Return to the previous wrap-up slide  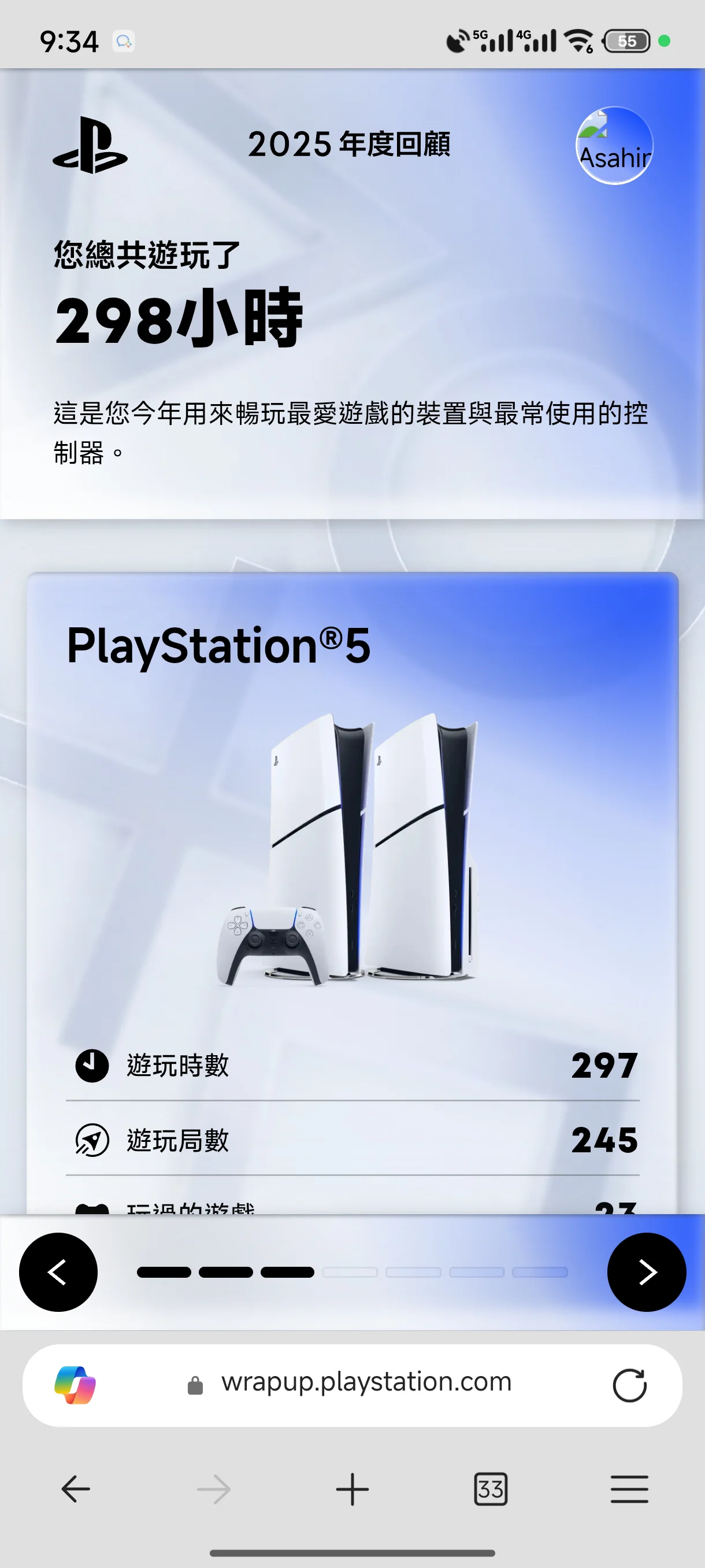tap(58, 1271)
